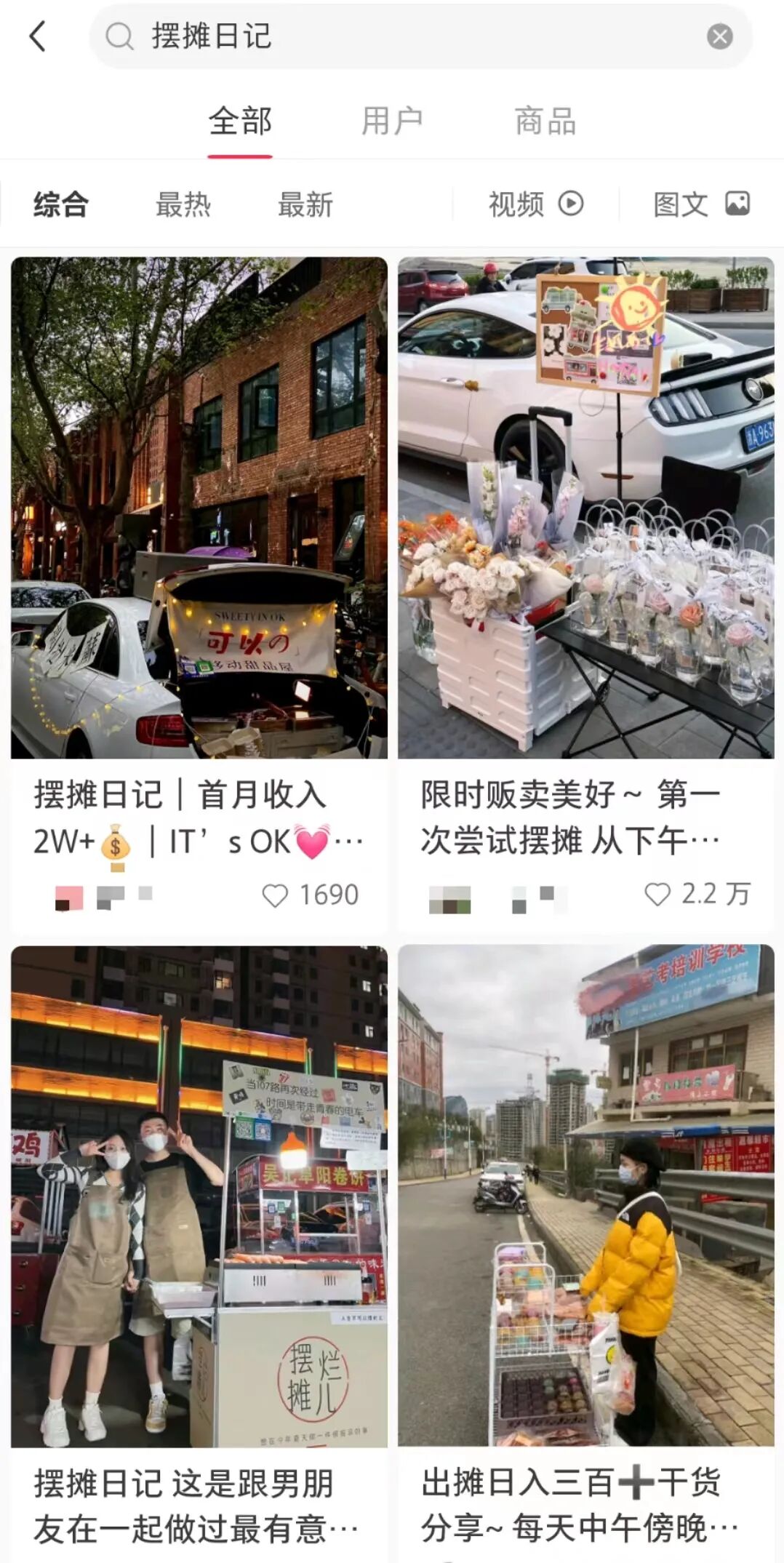
Task: Select the 综合 sorting option
Action: point(61,204)
